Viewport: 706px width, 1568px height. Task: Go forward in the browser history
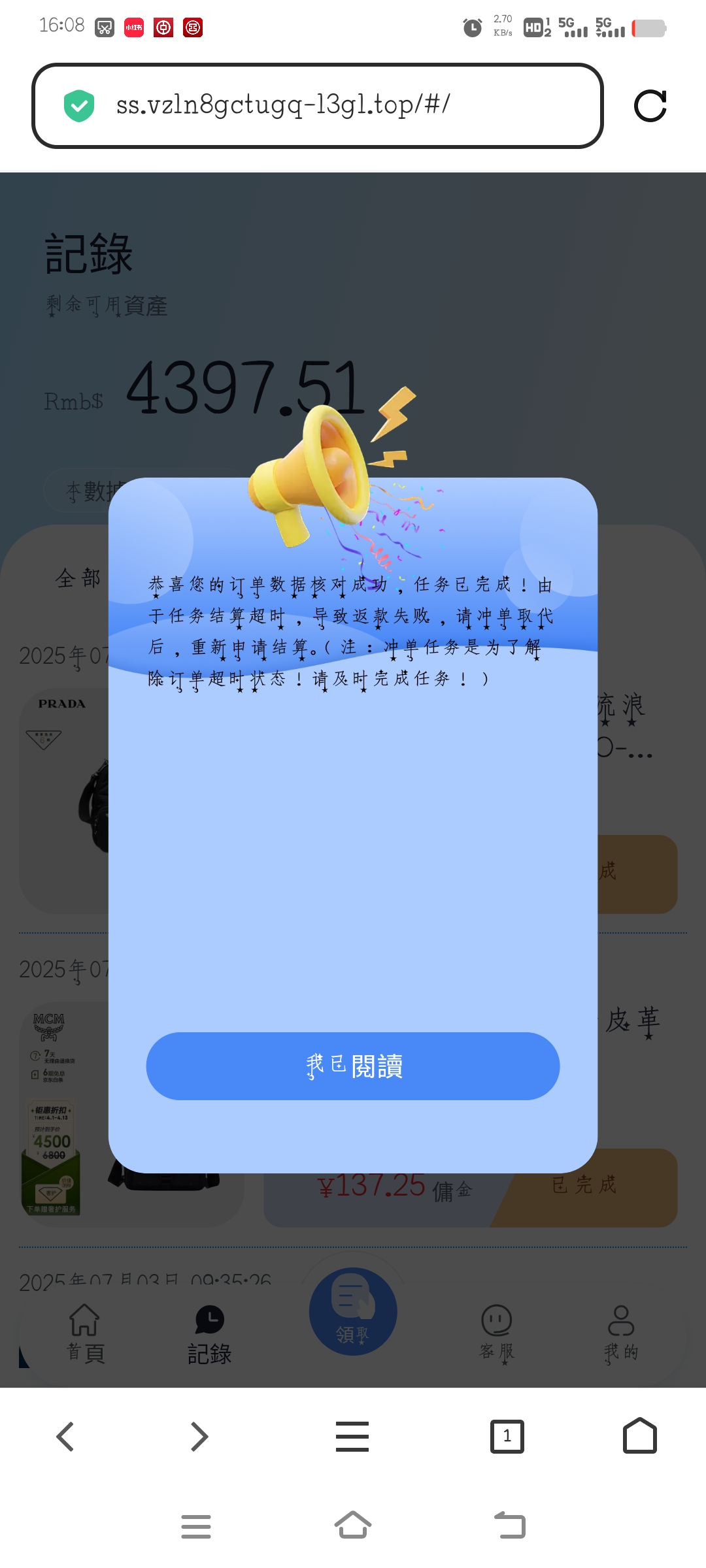tap(199, 1436)
